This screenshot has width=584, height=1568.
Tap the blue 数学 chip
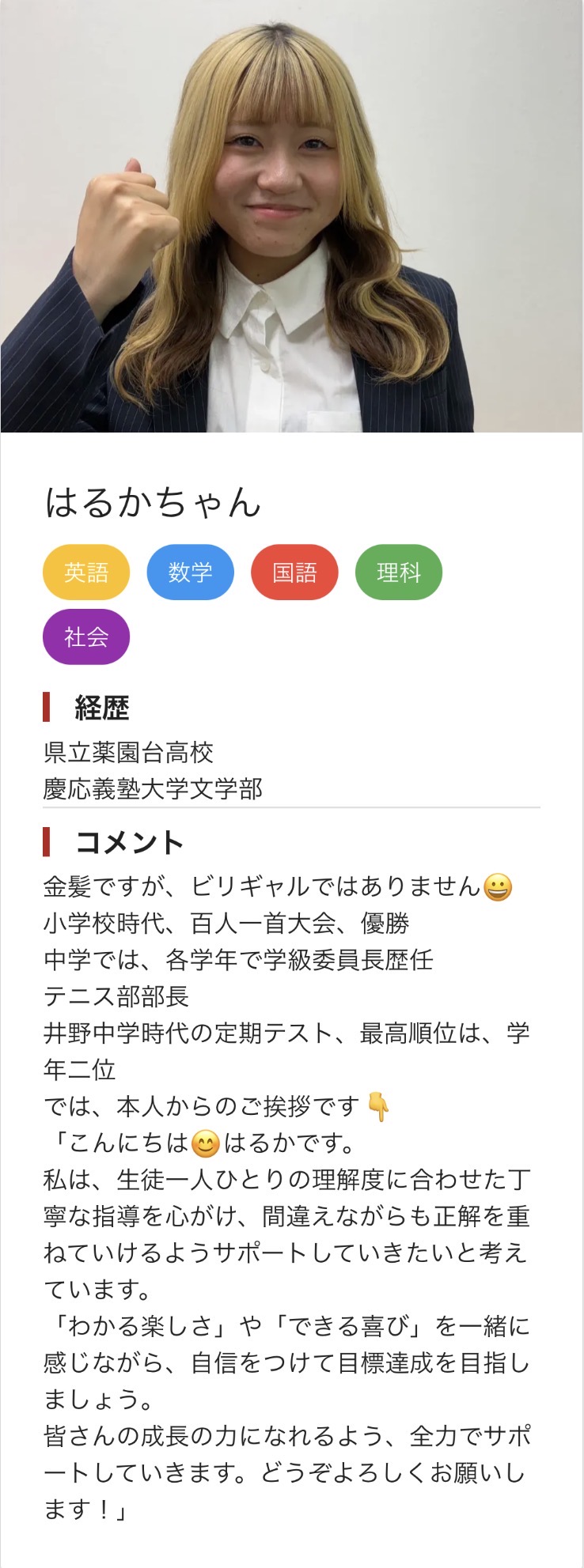point(190,572)
